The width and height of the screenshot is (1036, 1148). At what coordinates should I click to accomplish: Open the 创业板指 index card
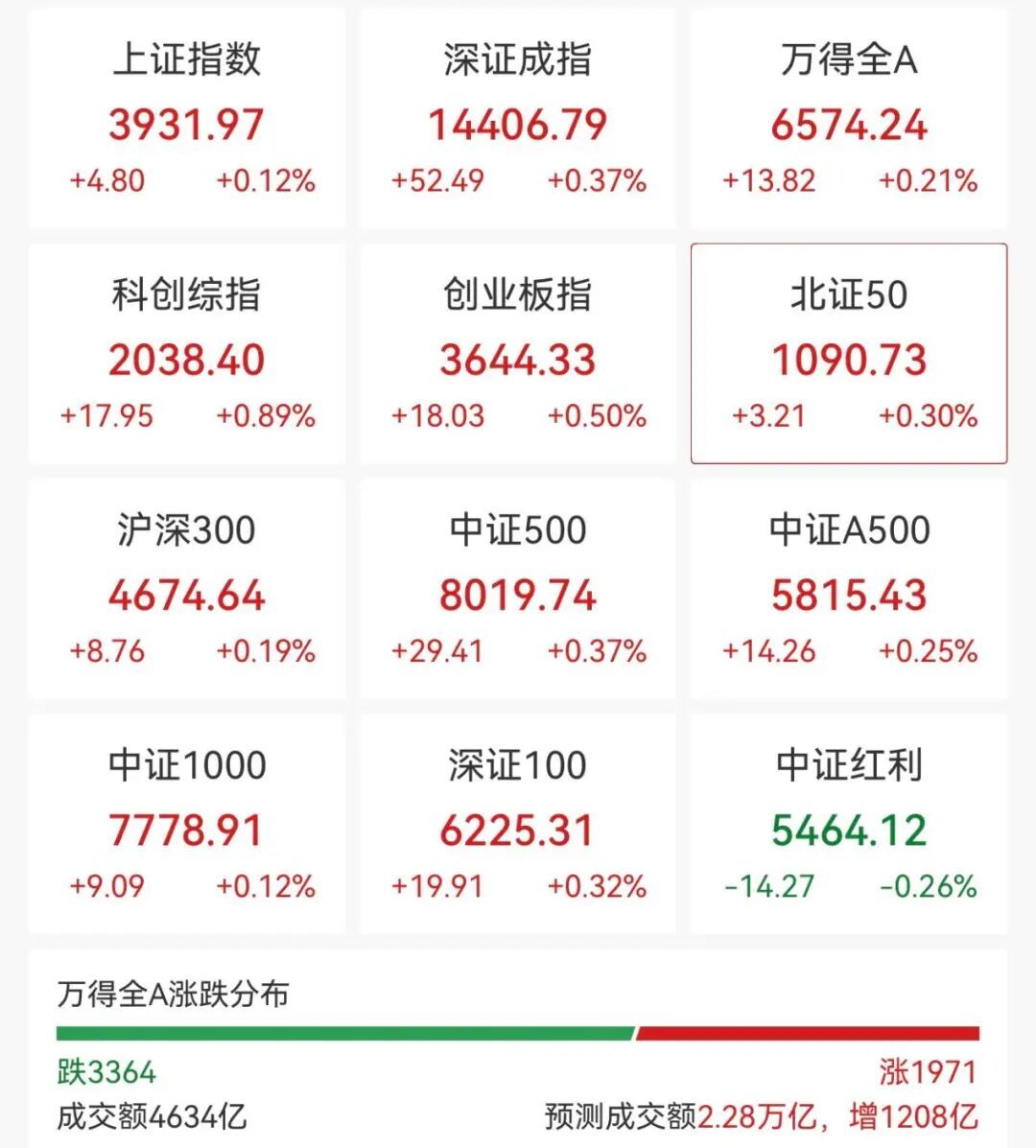[x=518, y=354]
